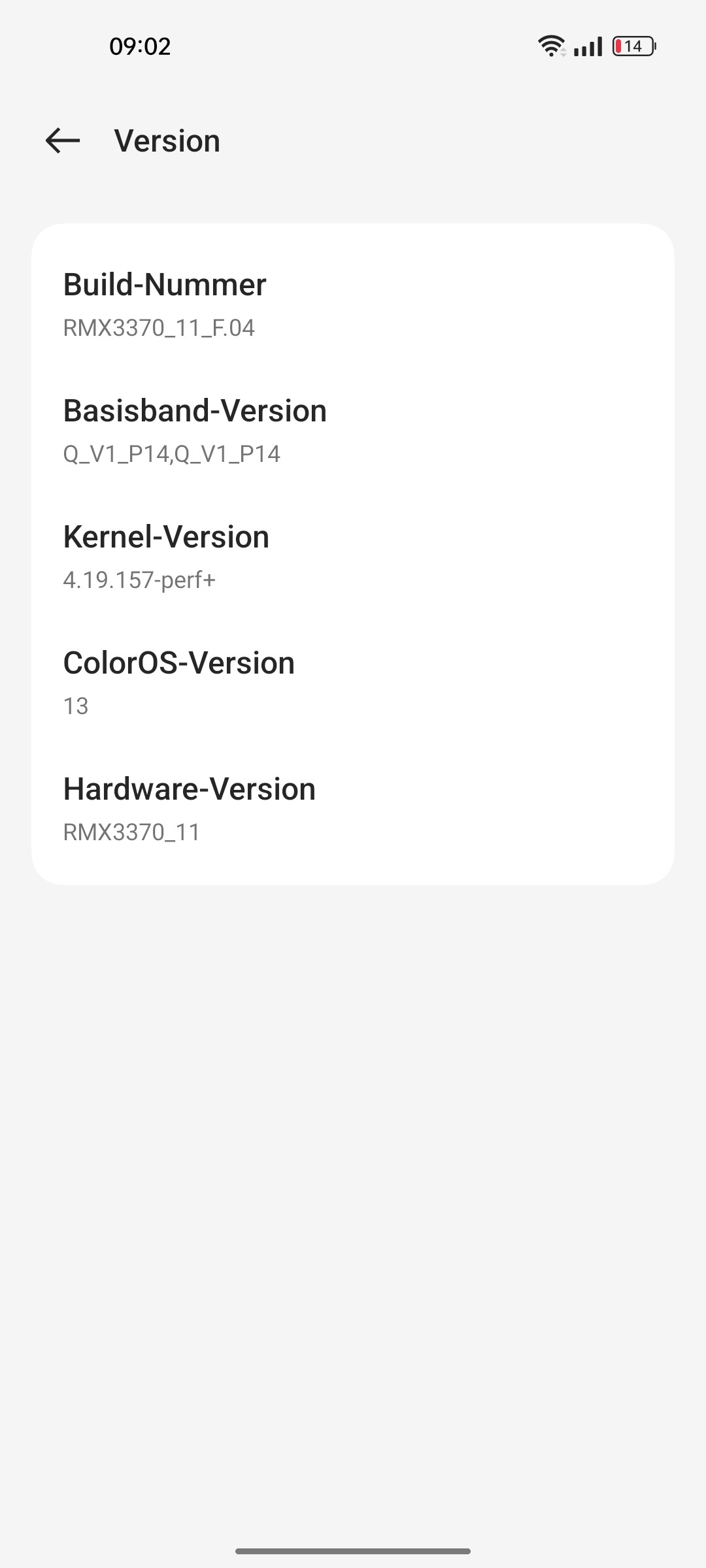Viewport: 706px width, 1568px height.
Task: Tap the ColorOS-Version heading label
Action: coord(178,662)
